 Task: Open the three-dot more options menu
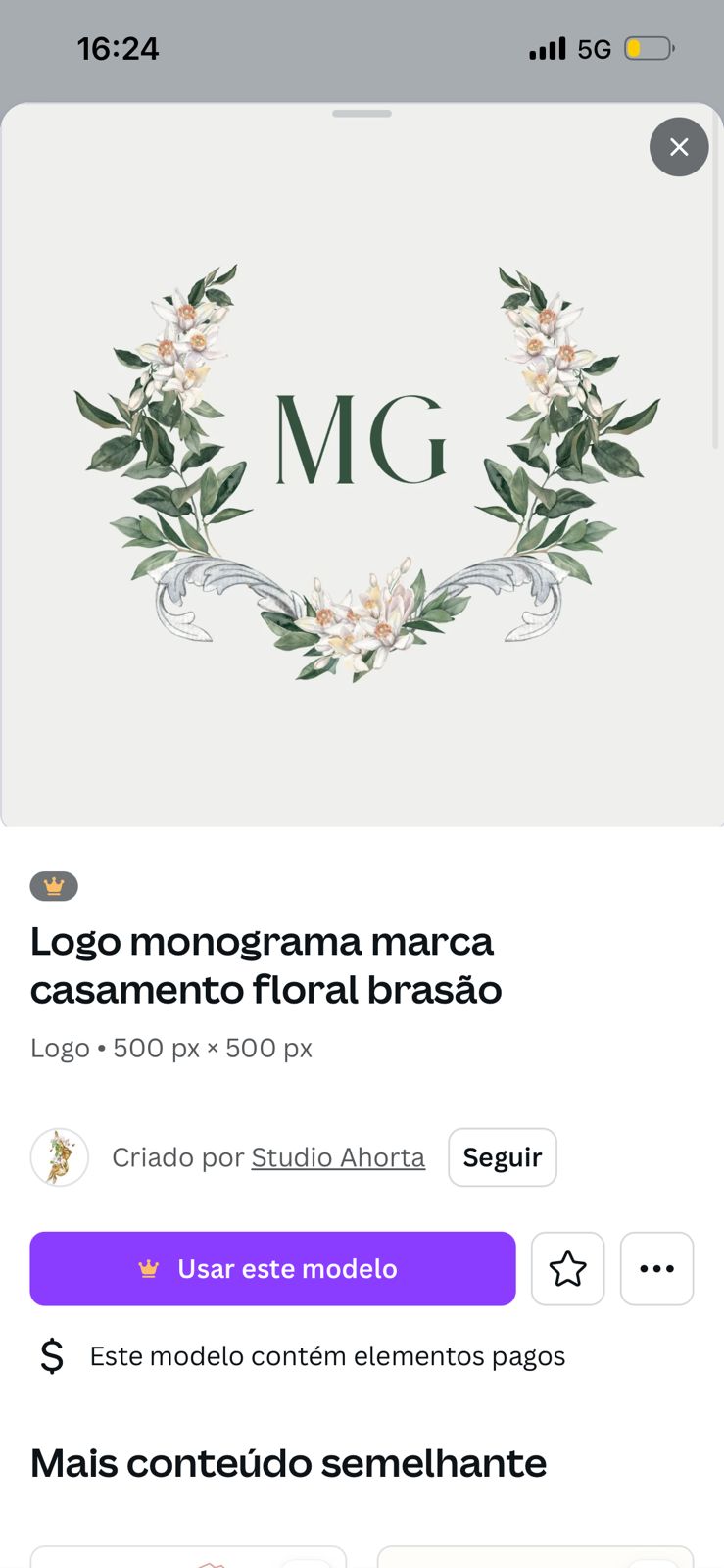(656, 1268)
